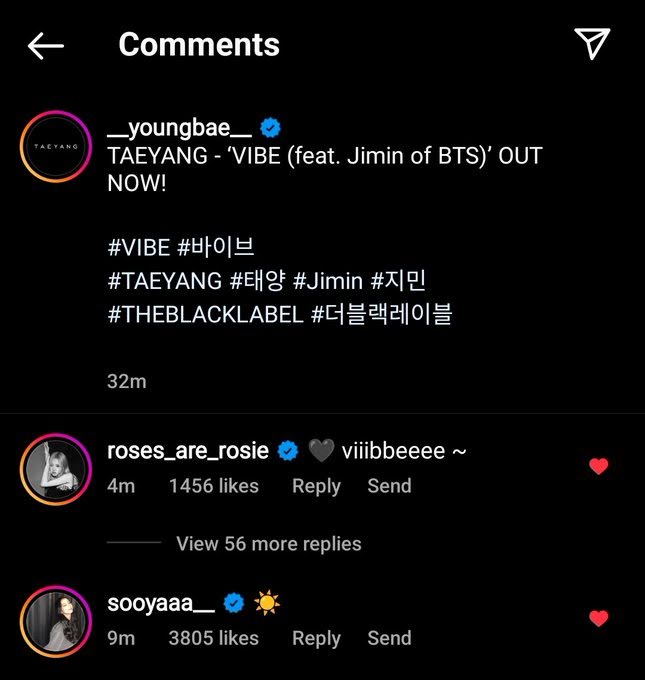
Task: Reply to the sooyaaa__ comment
Action: (x=316, y=638)
